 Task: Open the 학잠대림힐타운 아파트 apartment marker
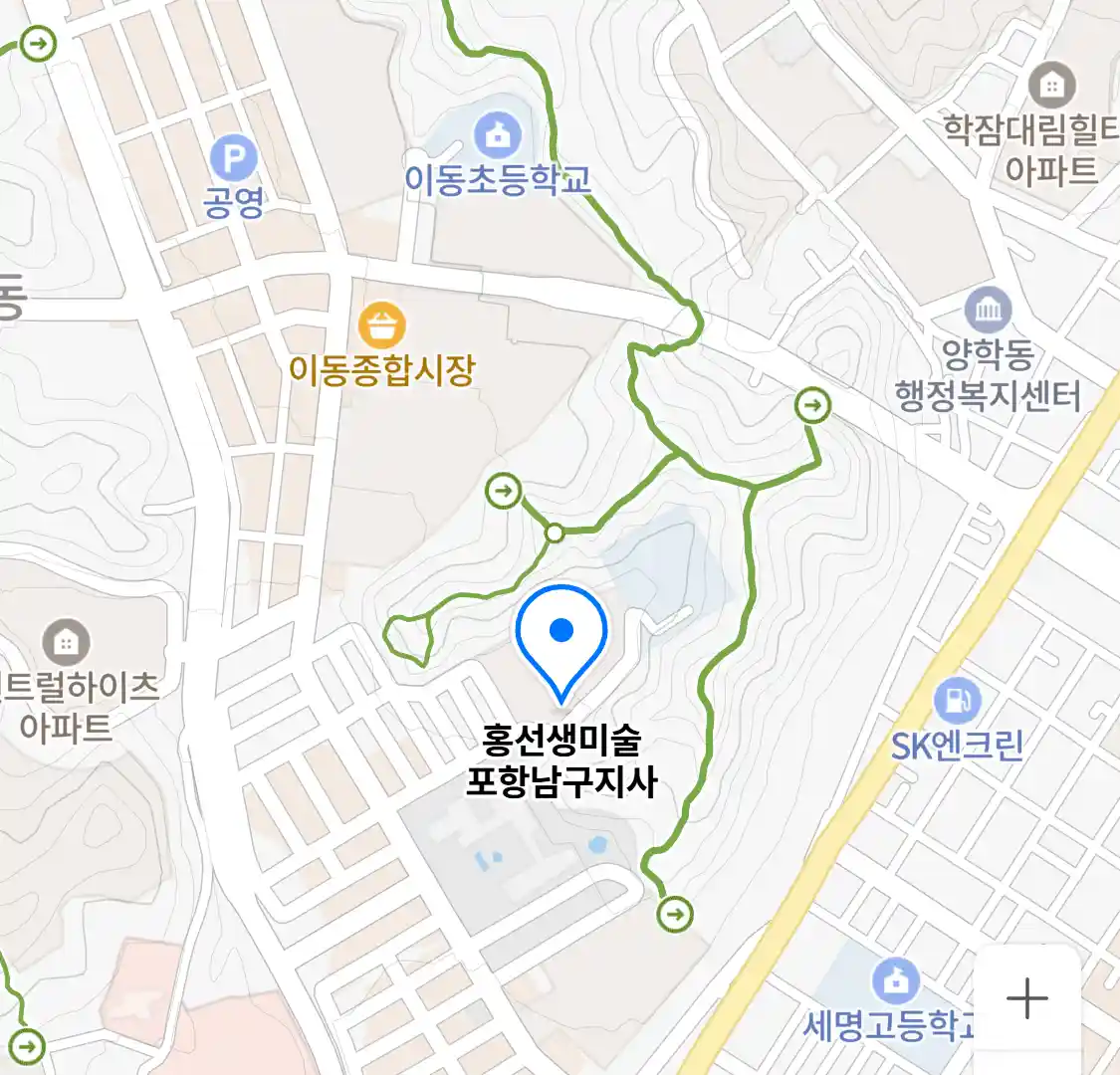(x=1051, y=86)
